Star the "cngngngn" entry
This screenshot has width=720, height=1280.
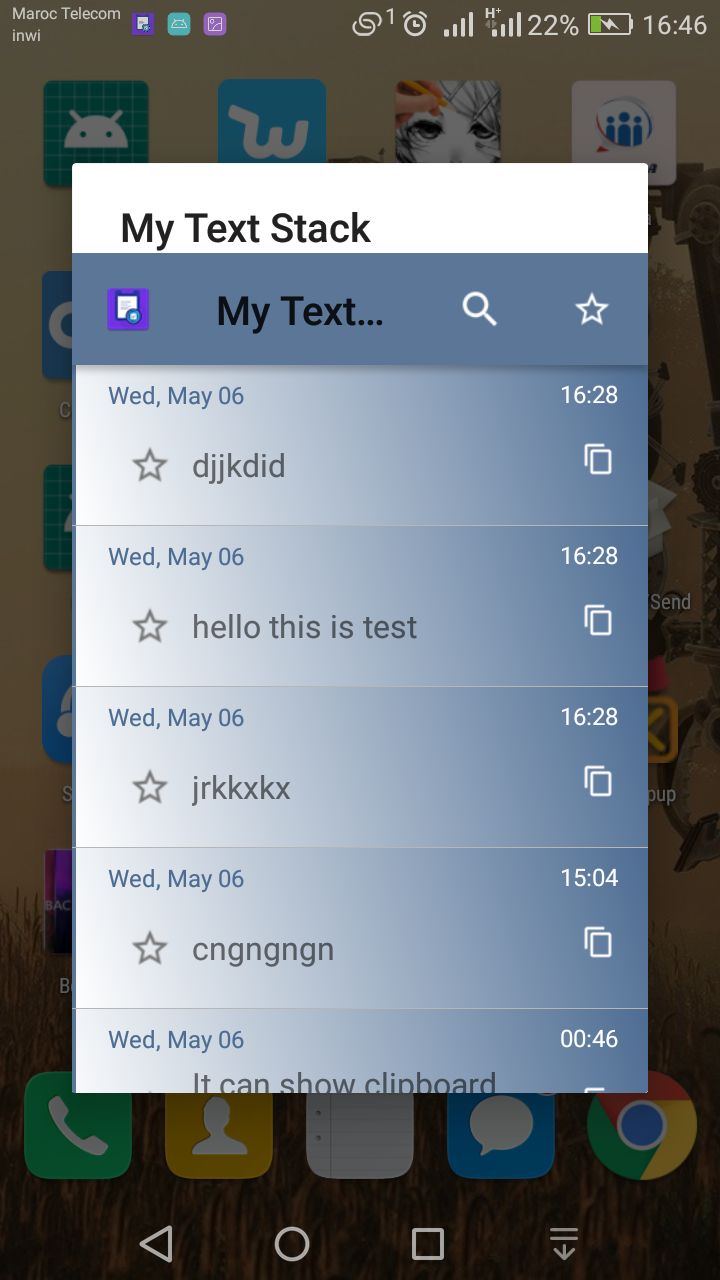[x=150, y=949]
